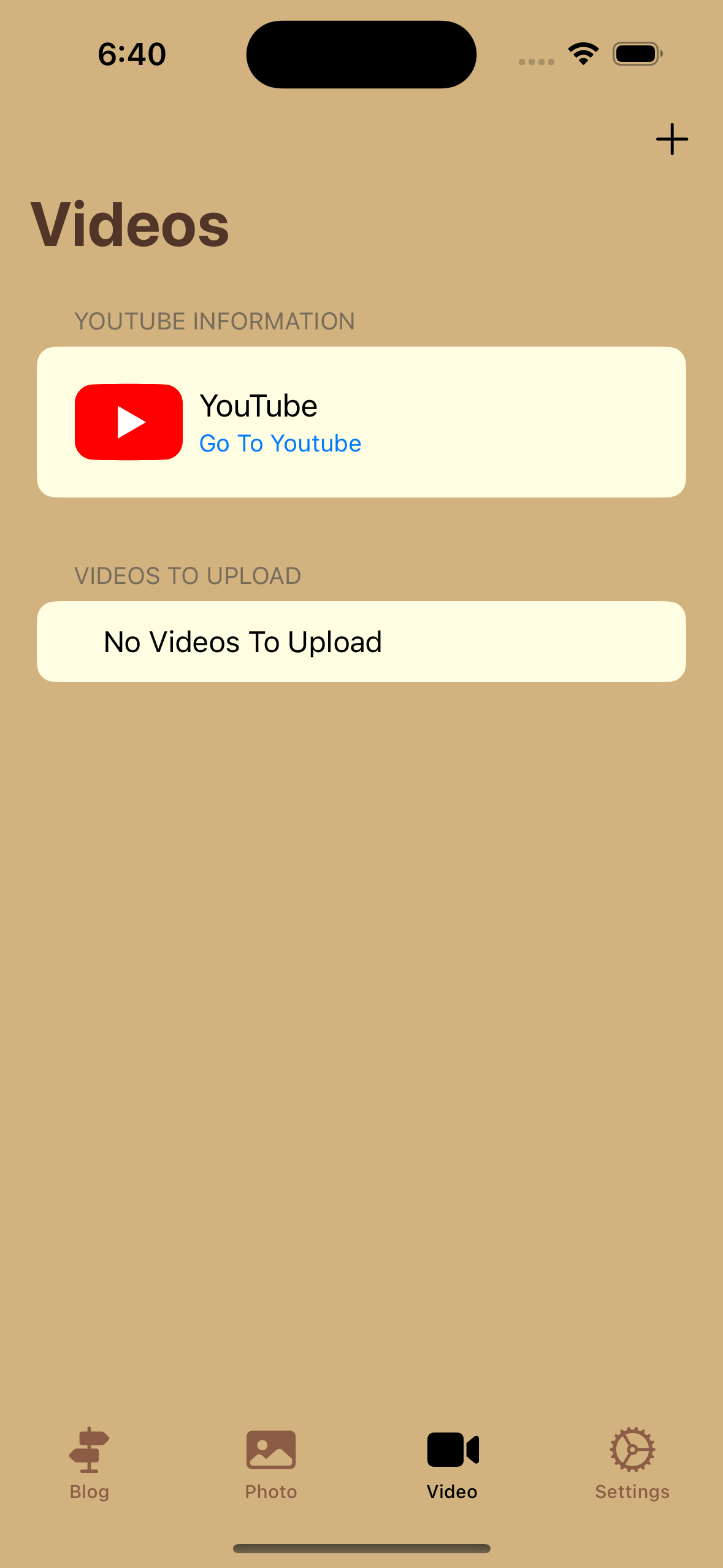Viewport: 723px width, 1568px height.
Task: Open the 'Go To Youtube' link
Action: click(x=280, y=443)
